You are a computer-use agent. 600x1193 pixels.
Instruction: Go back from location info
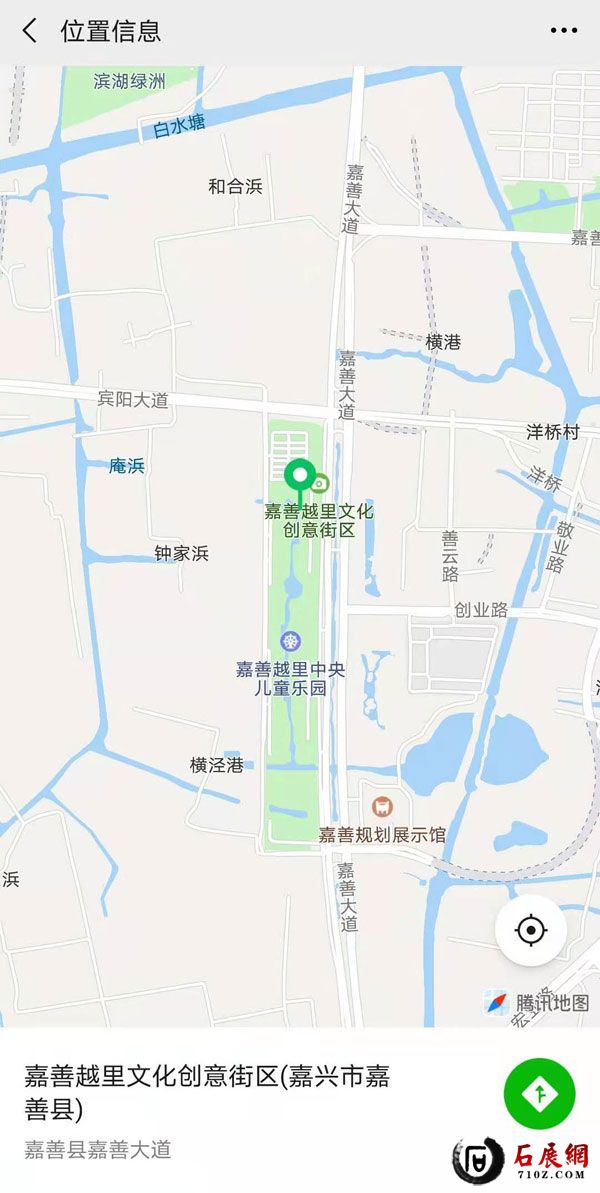tap(30, 31)
